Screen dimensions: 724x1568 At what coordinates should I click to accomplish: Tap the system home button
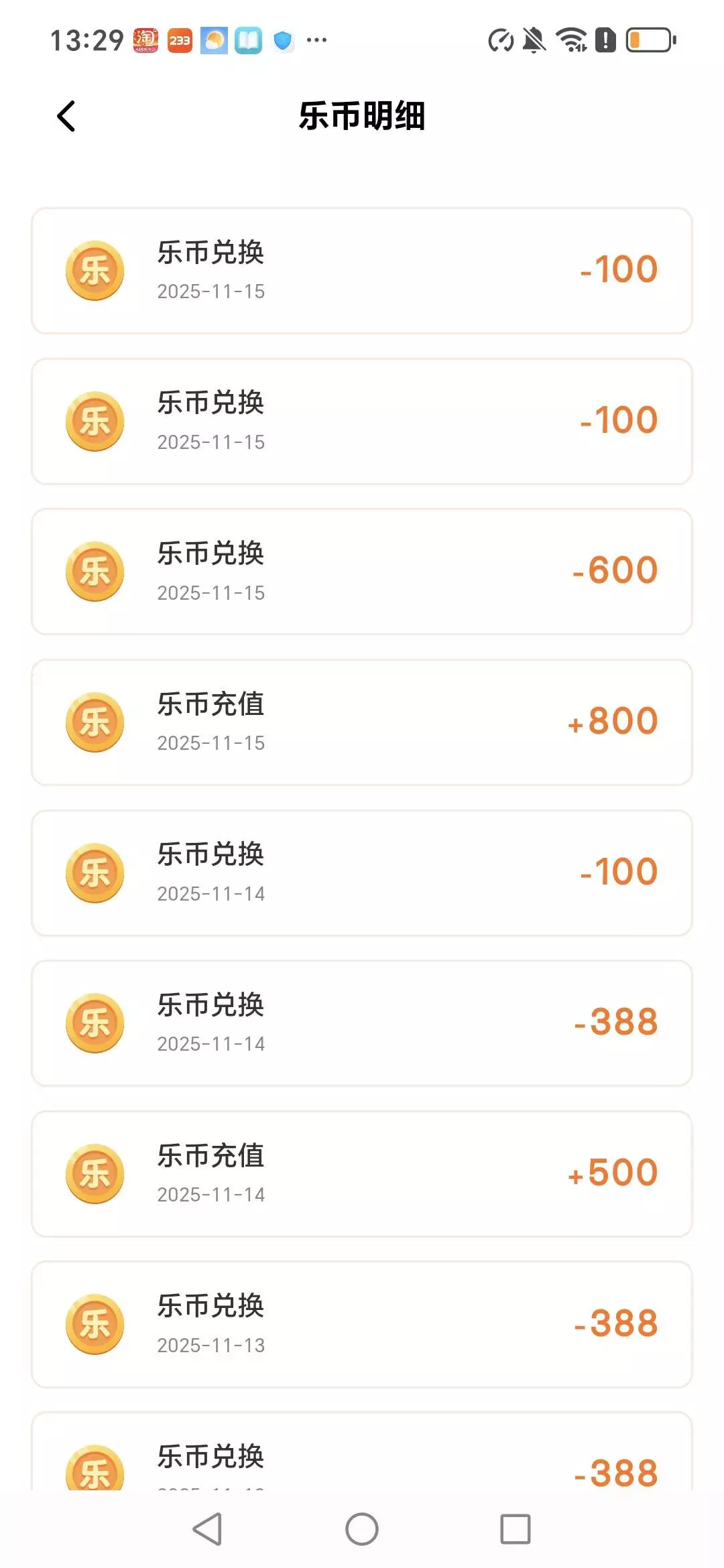(x=362, y=1529)
